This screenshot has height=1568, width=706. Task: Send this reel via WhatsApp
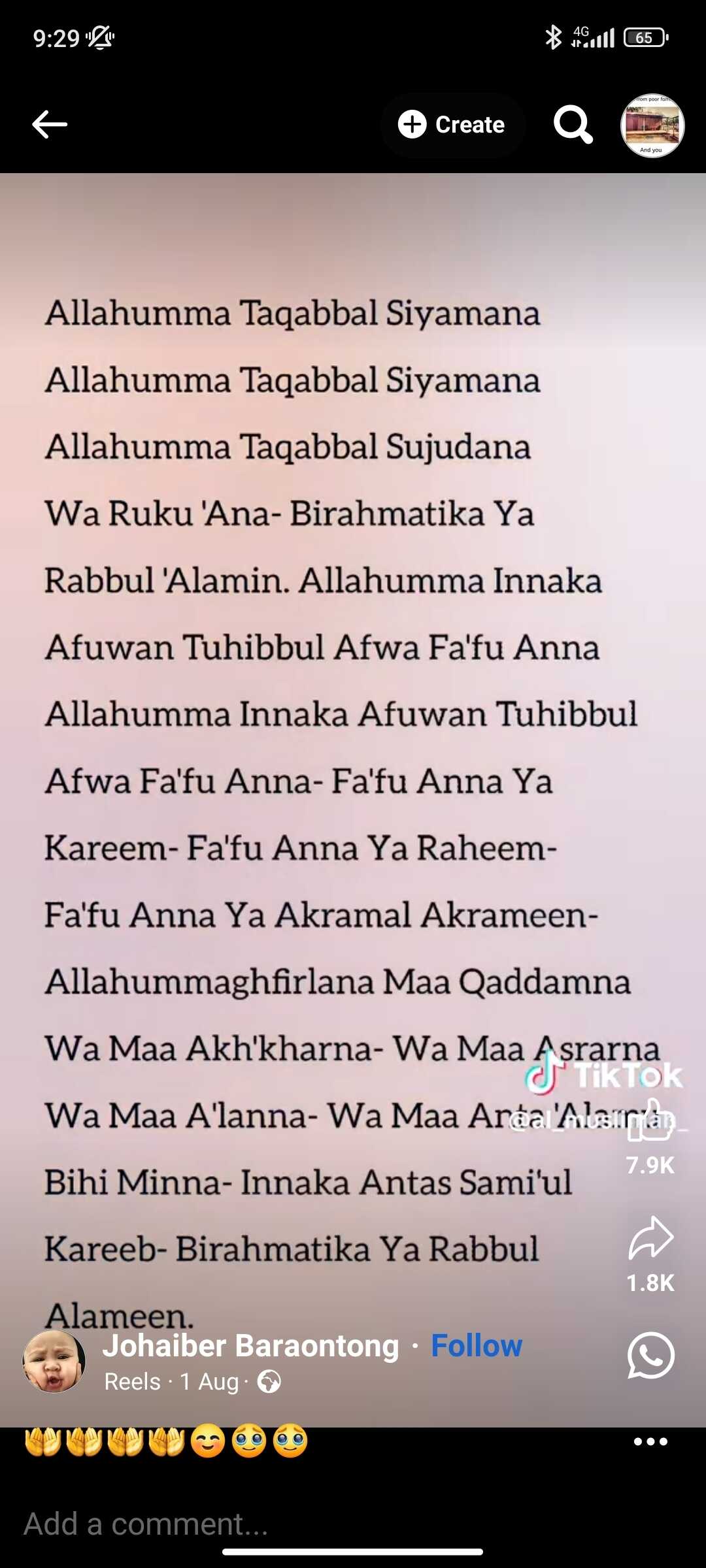(650, 1356)
